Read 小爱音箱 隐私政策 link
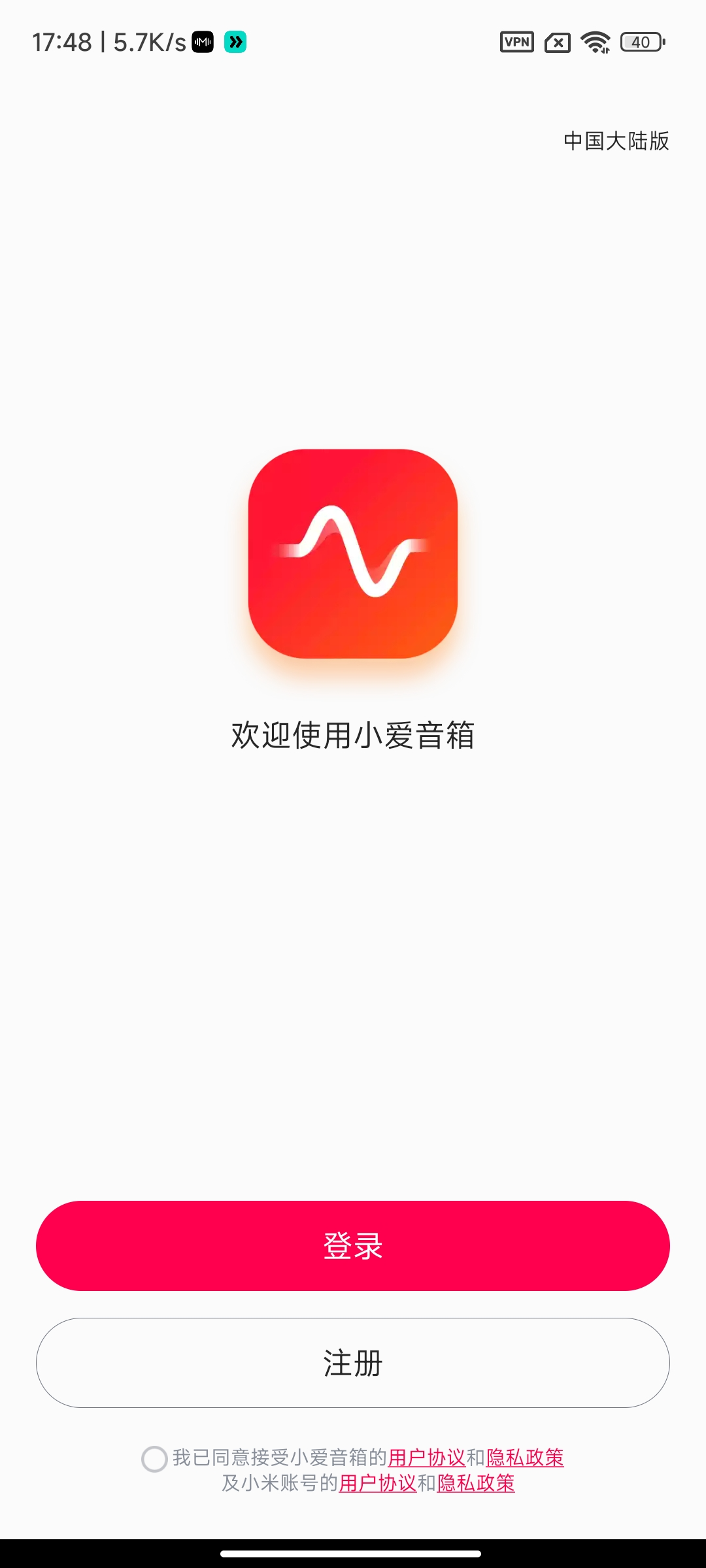The image size is (706, 1568). click(525, 1458)
